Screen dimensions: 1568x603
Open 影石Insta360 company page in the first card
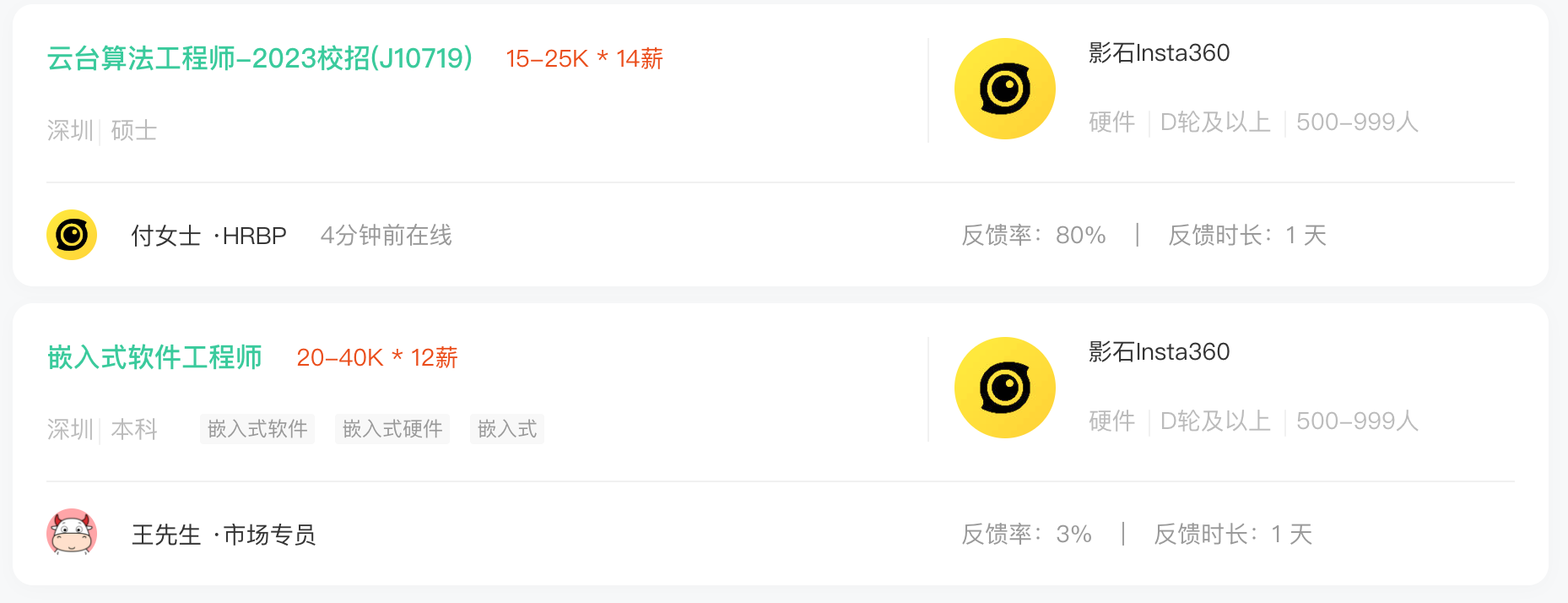[1159, 53]
